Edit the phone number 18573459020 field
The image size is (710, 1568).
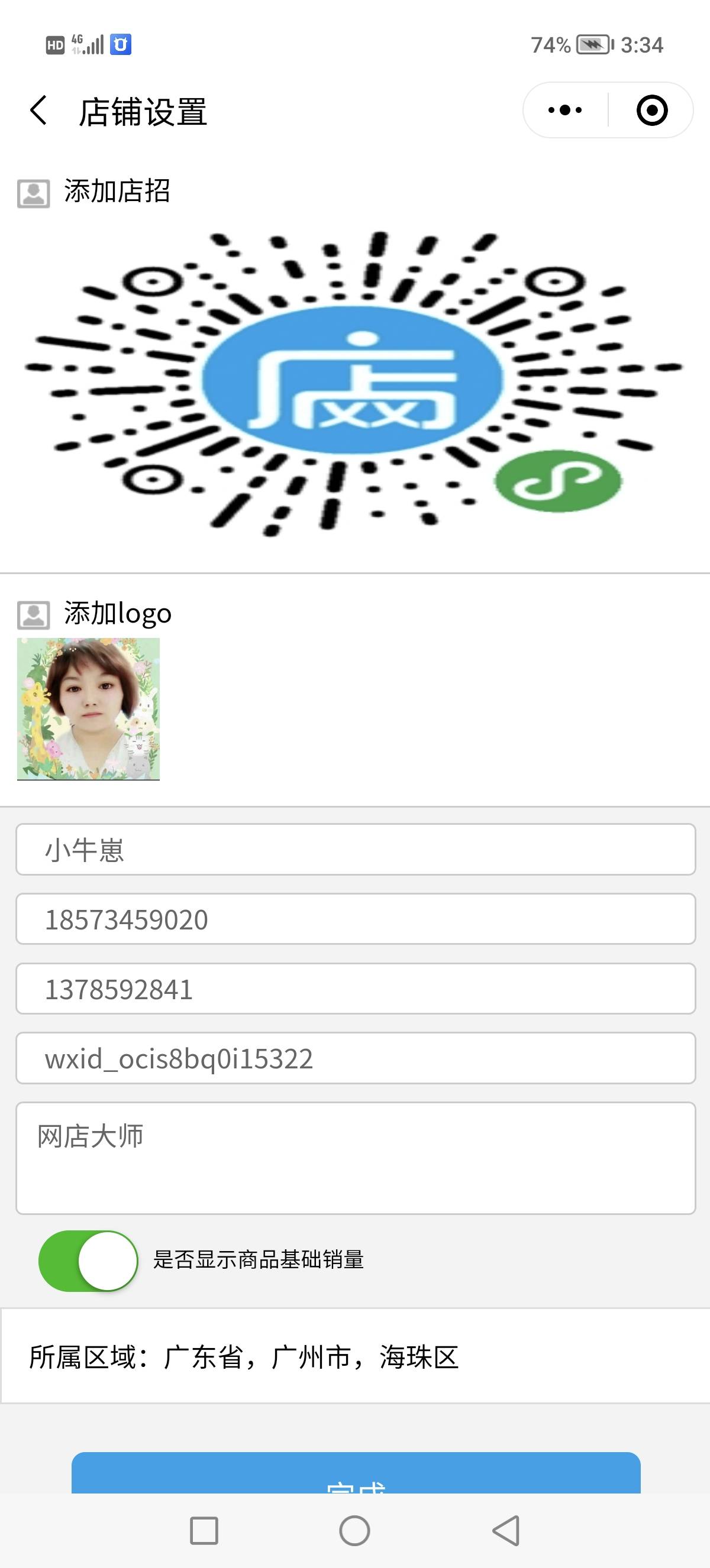[x=355, y=919]
